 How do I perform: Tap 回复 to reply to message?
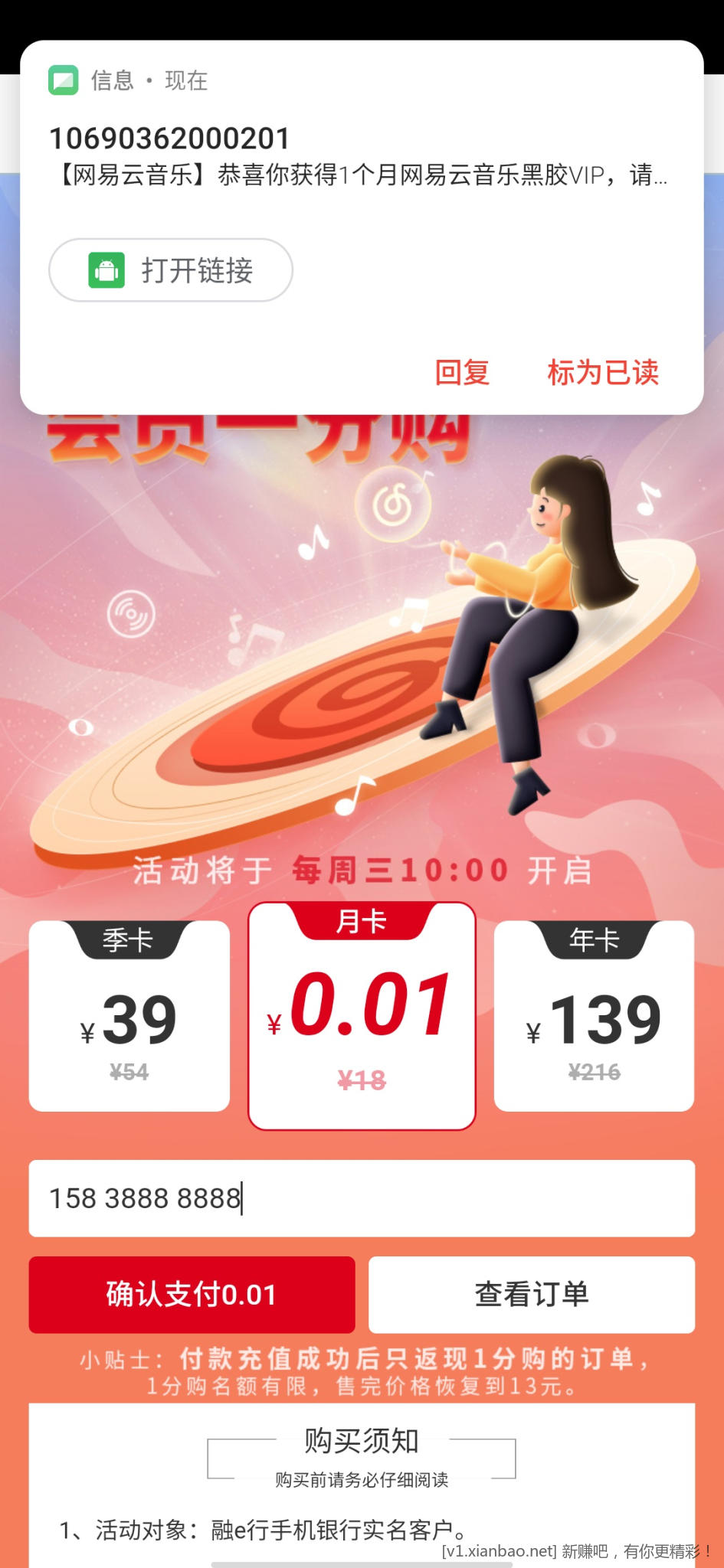[462, 373]
